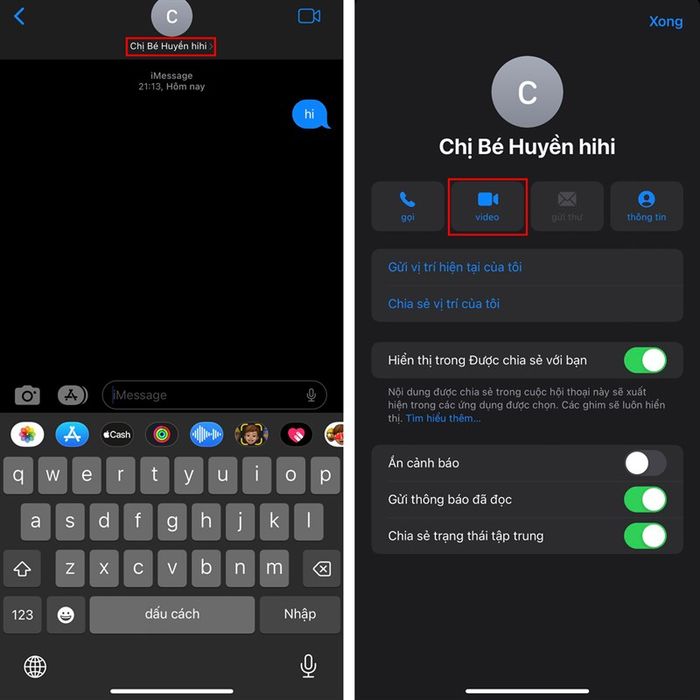Focus the iMessage text field
The image size is (700, 700).
click(x=205, y=395)
